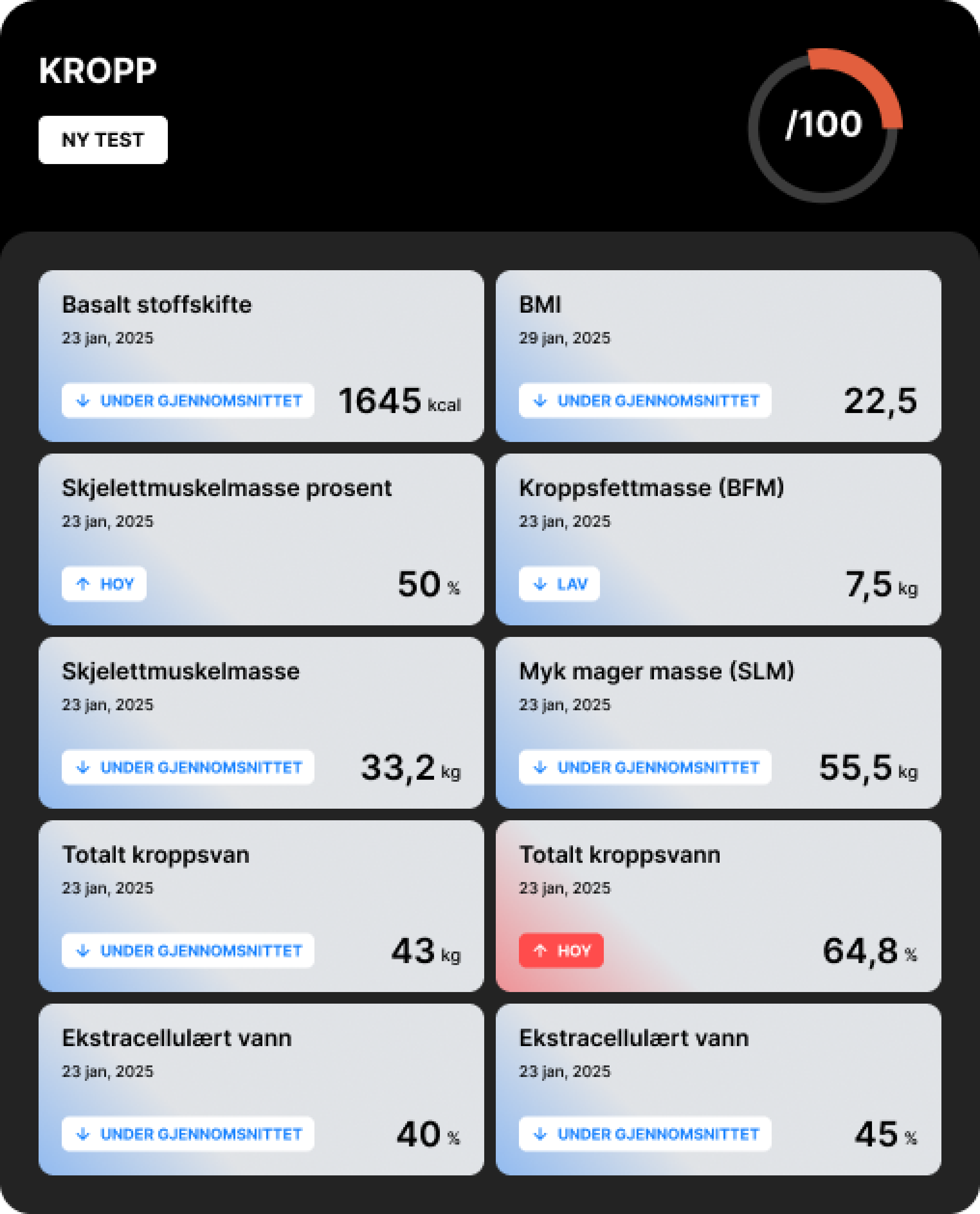View Skjelettmuskelmasse prosent details

click(261, 539)
